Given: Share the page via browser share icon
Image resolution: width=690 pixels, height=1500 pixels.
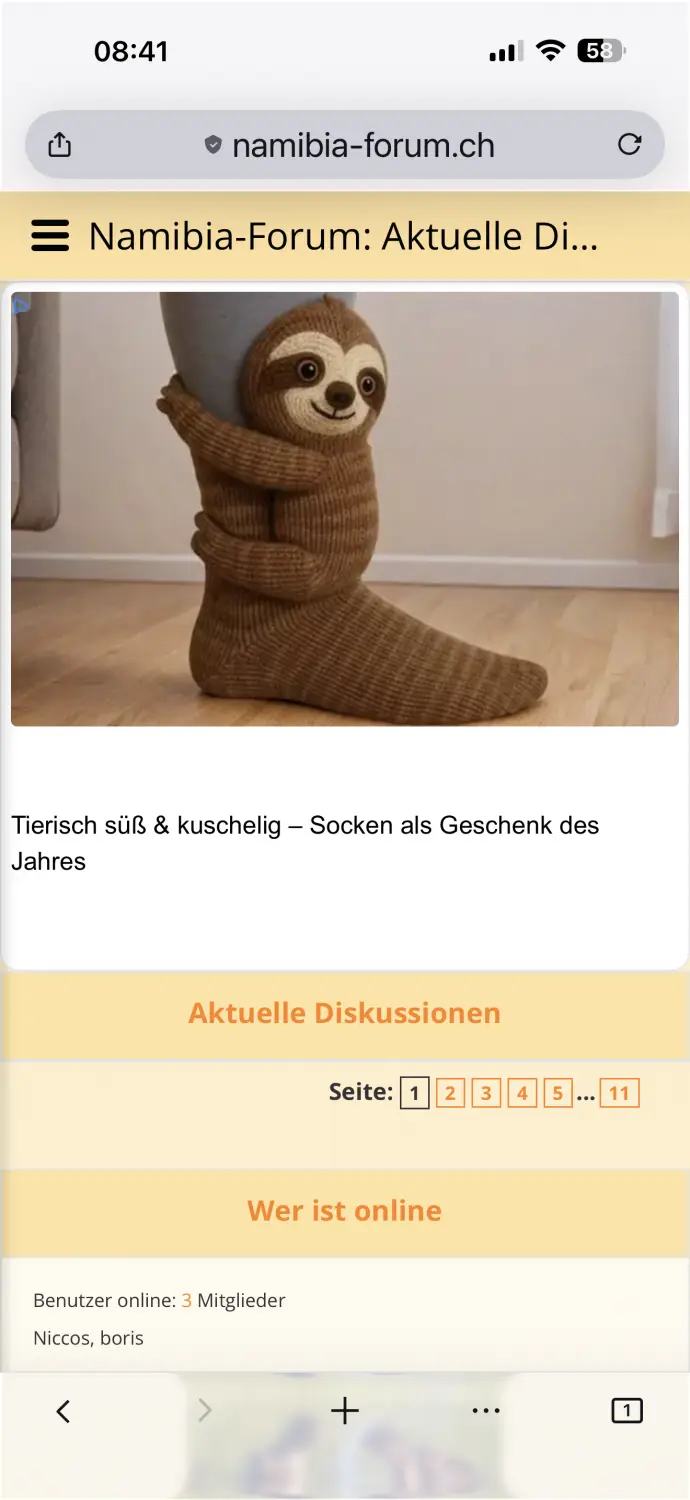Looking at the screenshot, I should click(x=60, y=145).
